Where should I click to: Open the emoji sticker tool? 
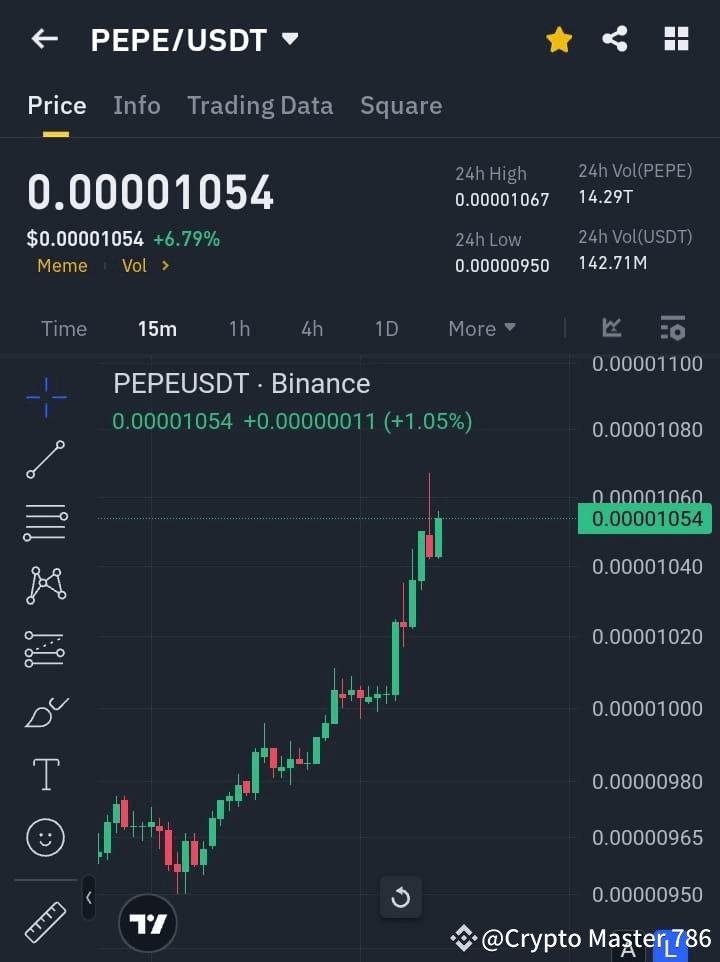(44, 837)
